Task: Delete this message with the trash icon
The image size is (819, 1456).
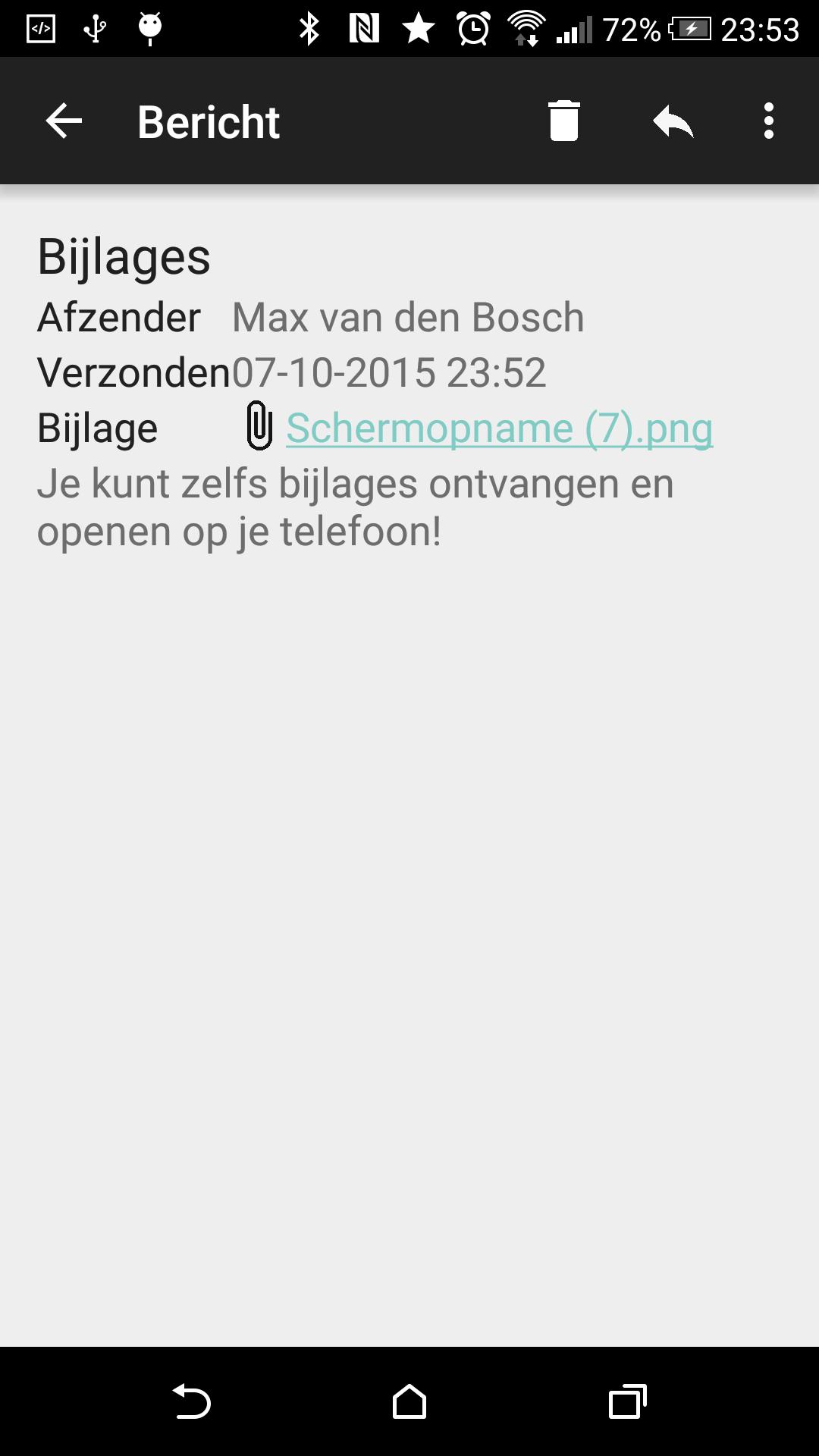Action: pos(563,121)
